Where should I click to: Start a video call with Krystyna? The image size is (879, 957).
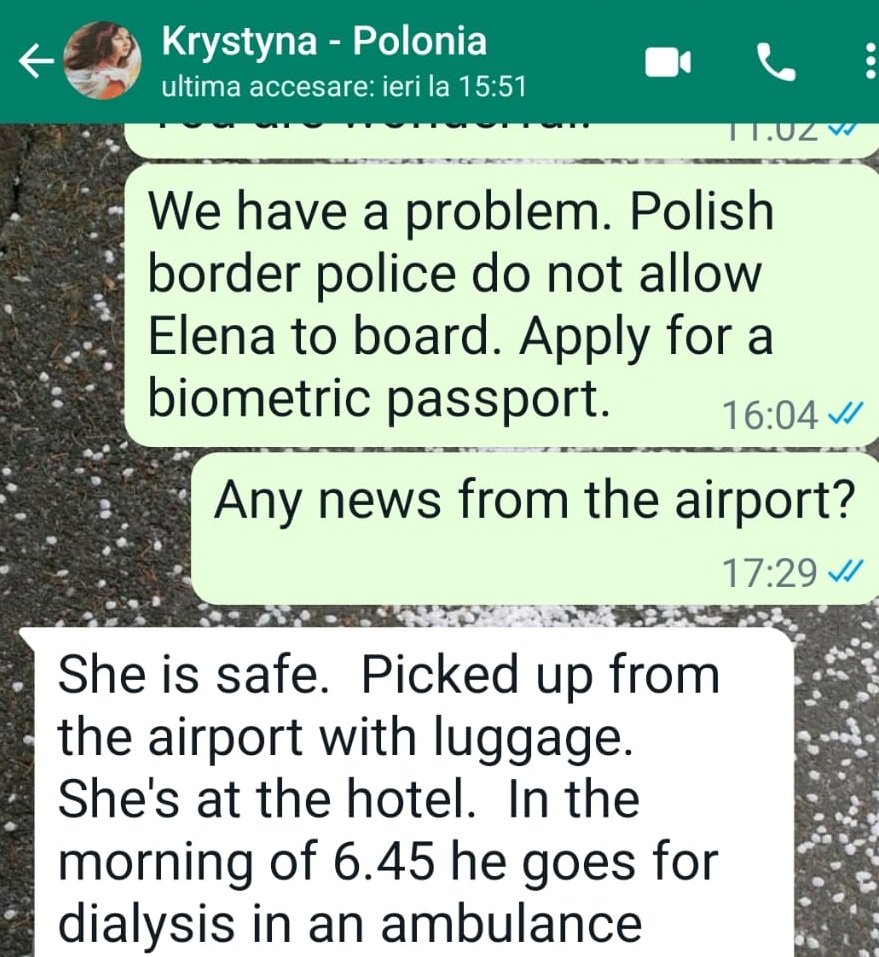point(667,63)
